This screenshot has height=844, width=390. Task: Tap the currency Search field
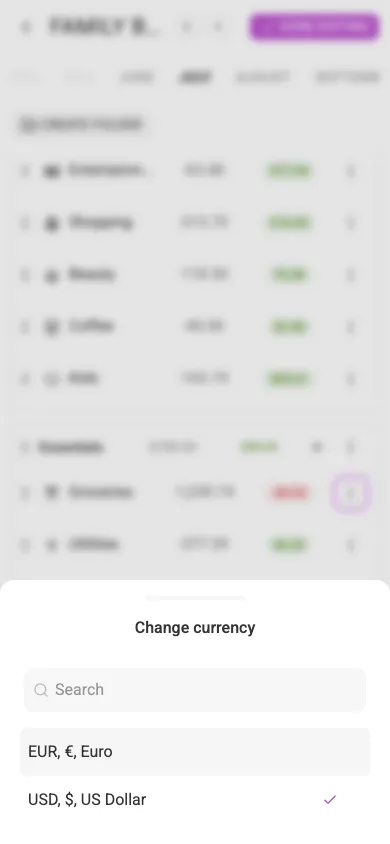click(195, 690)
